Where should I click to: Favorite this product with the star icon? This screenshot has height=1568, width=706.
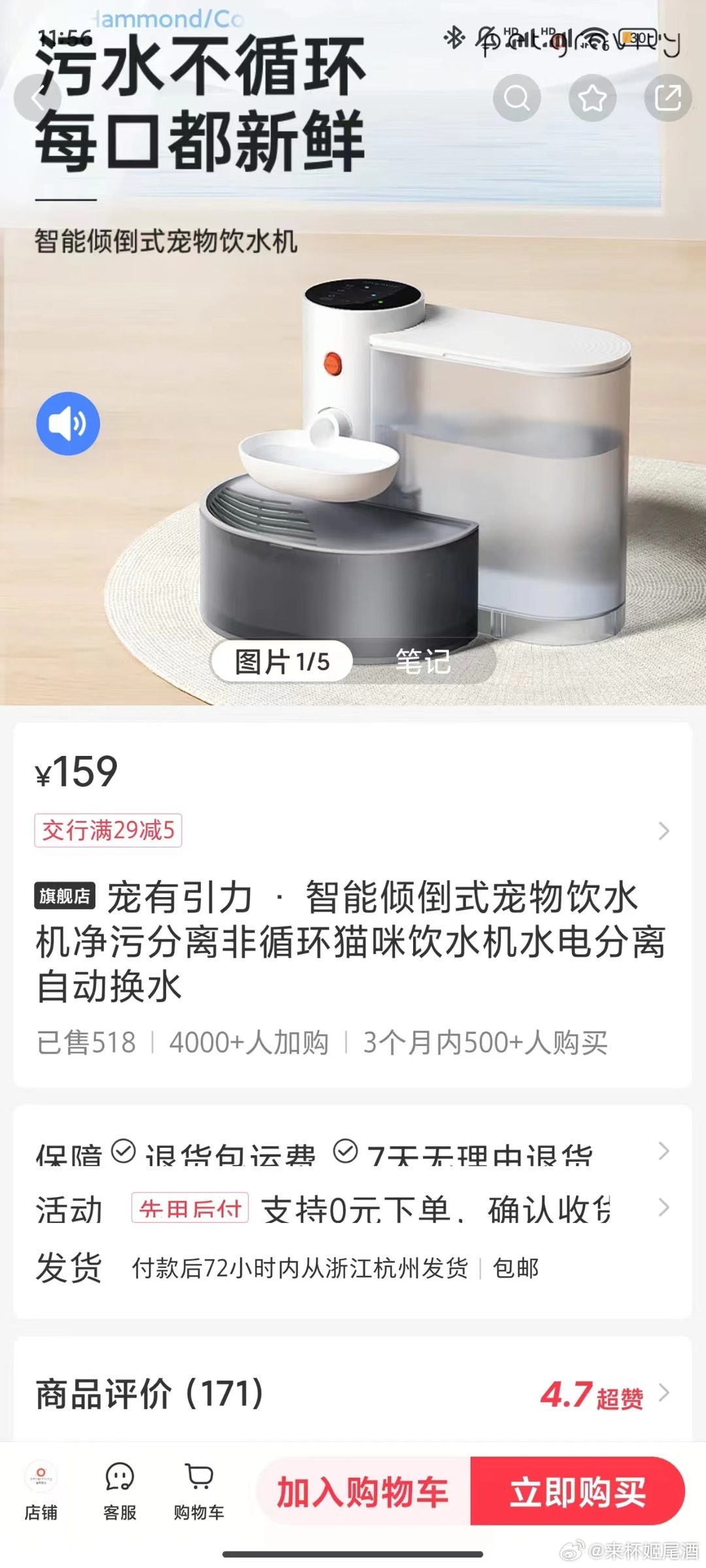[592, 98]
